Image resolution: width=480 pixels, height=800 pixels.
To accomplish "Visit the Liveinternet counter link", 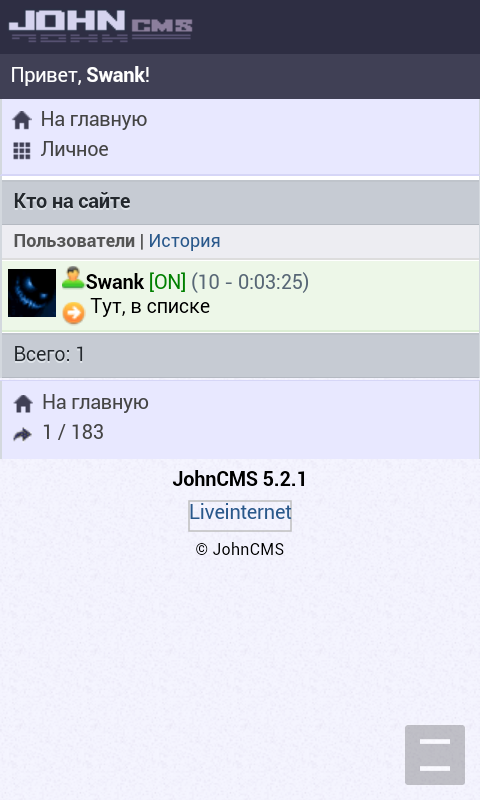I will coord(240,513).
